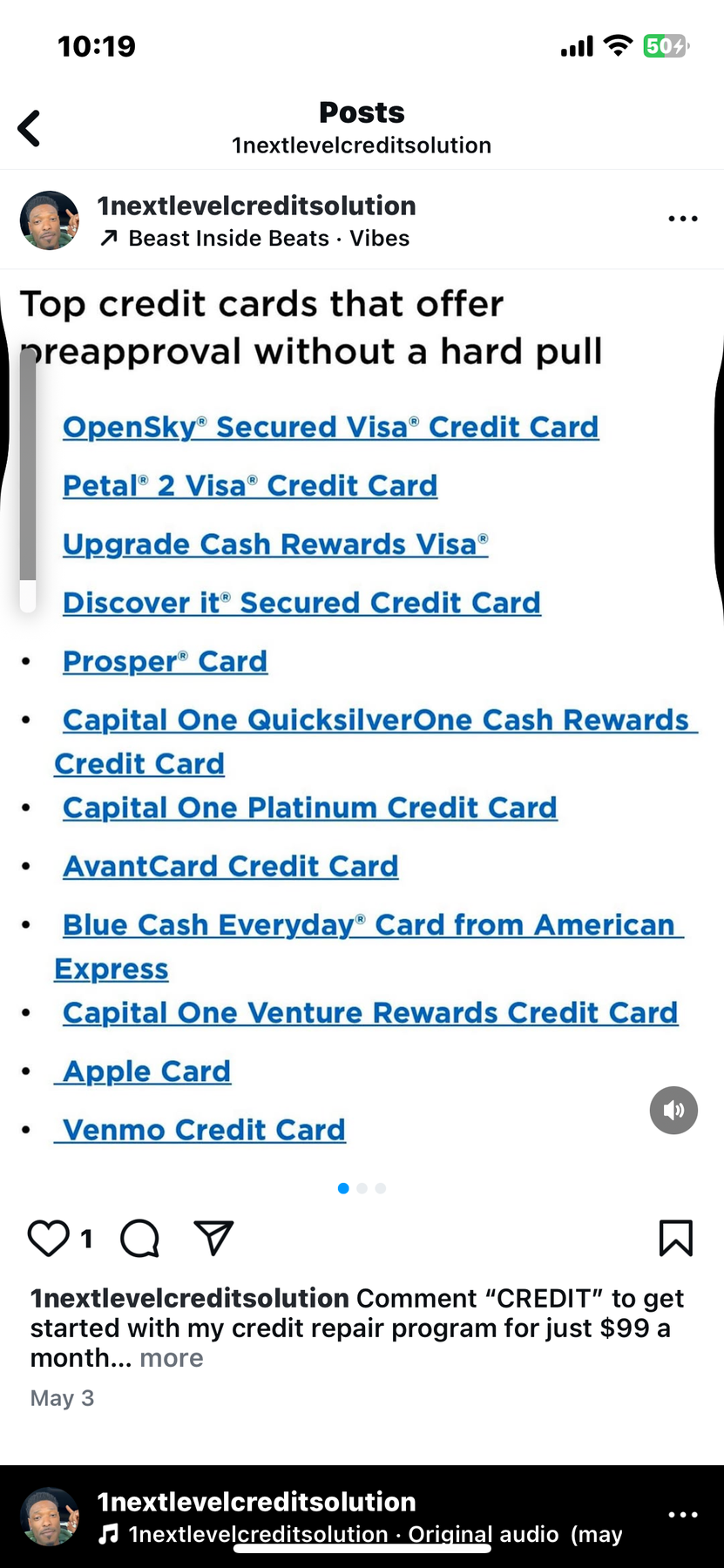Open the OpenSky Secured Visa Credit Card link
724x1568 pixels.
click(330, 427)
